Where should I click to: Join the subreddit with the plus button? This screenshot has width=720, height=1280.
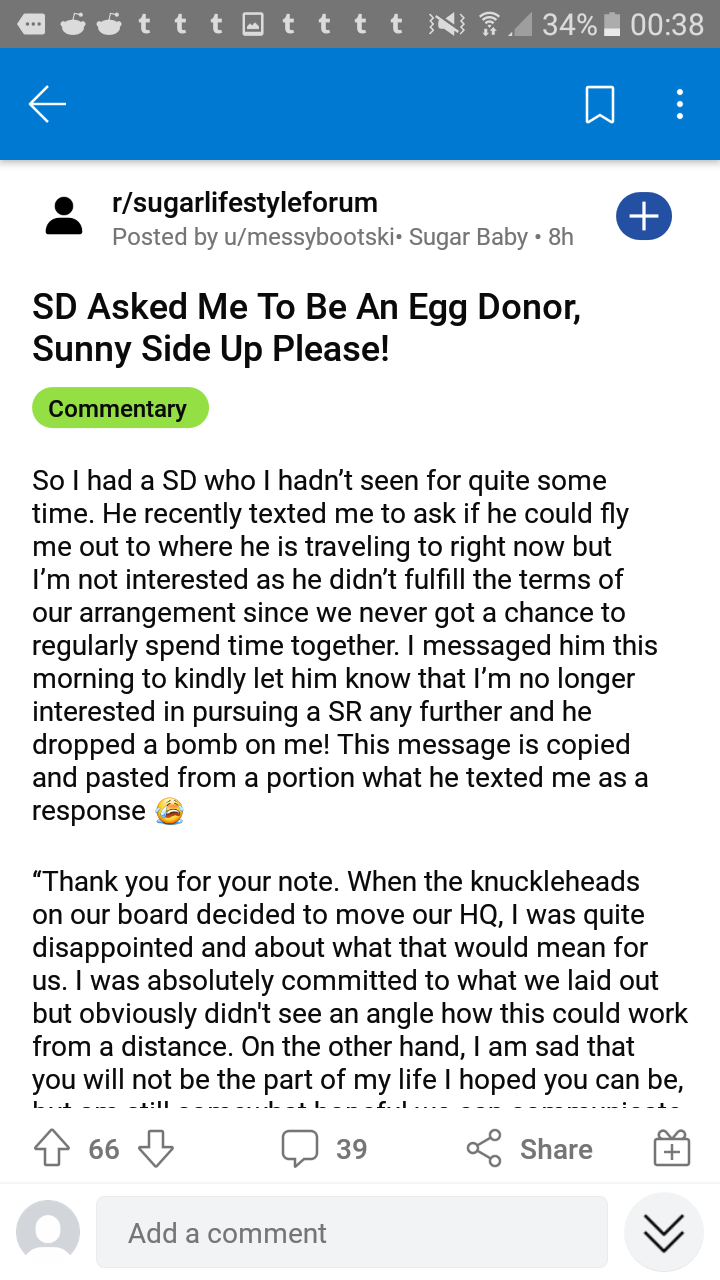tap(644, 216)
